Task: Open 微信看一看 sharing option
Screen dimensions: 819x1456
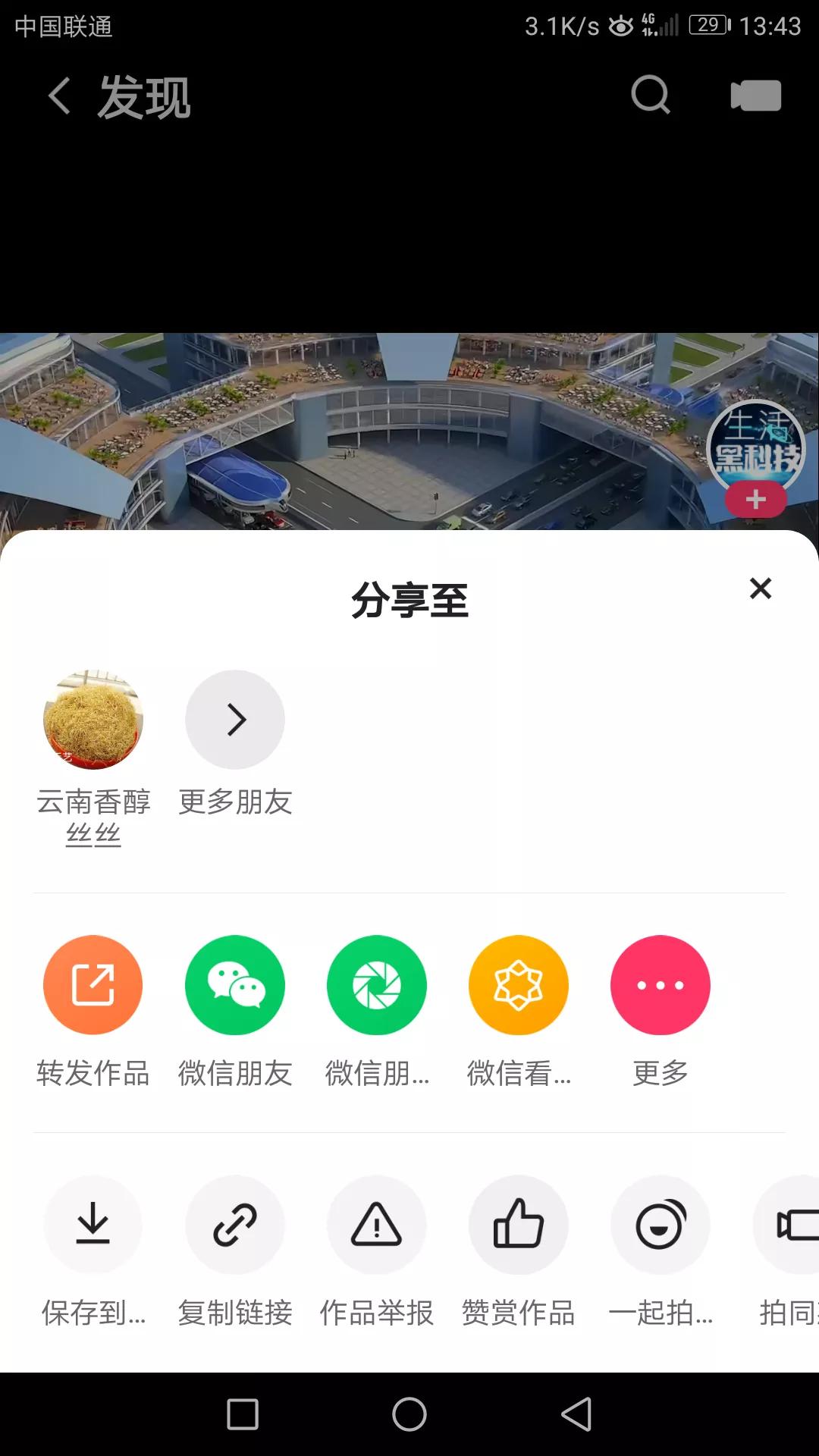Action: tap(519, 984)
